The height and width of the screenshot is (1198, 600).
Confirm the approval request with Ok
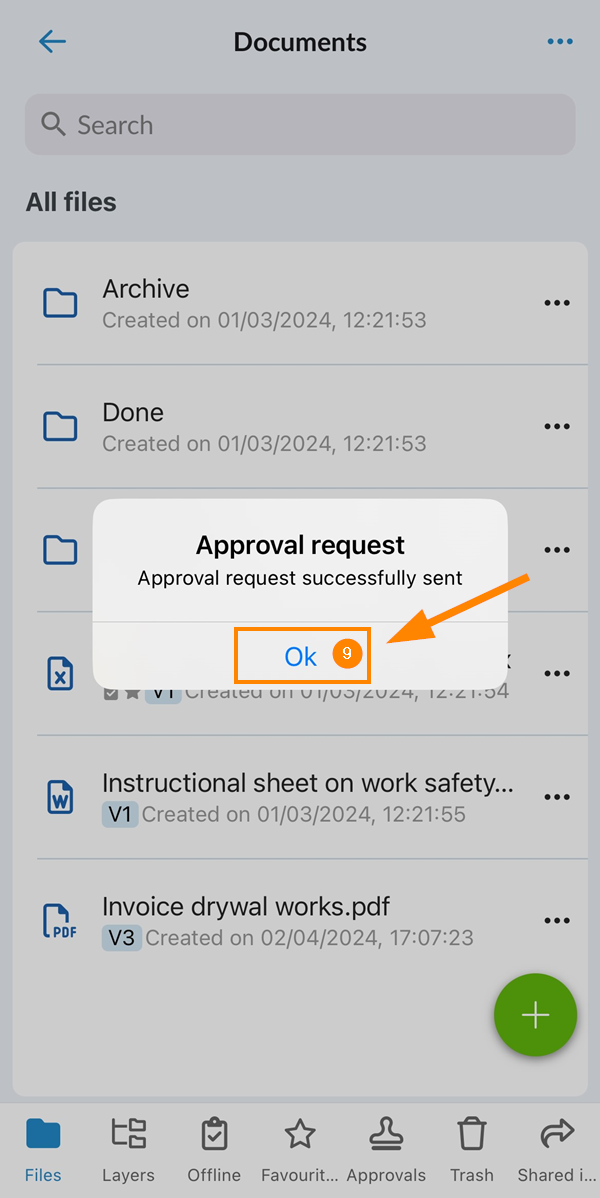coord(300,656)
